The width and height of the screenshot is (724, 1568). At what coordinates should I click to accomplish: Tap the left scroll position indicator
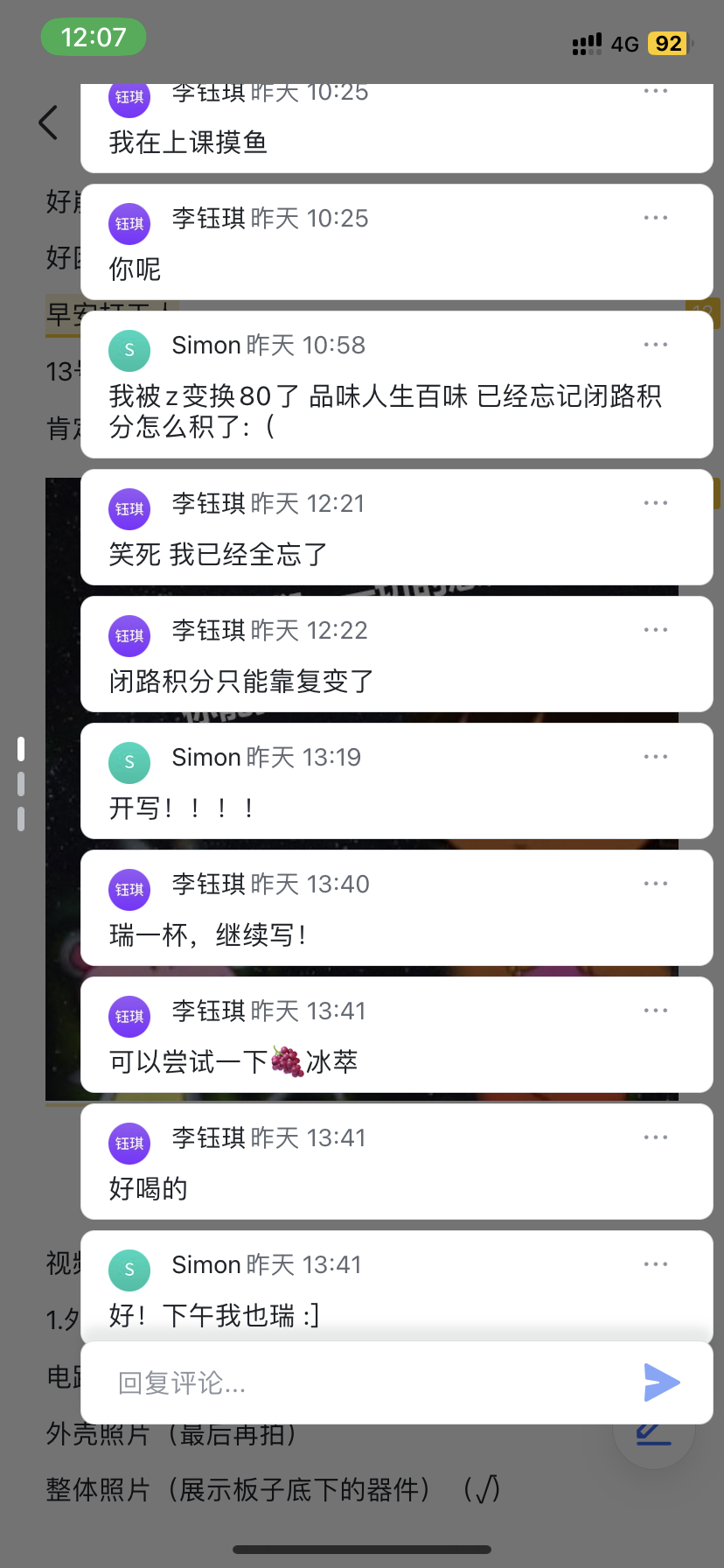19,783
